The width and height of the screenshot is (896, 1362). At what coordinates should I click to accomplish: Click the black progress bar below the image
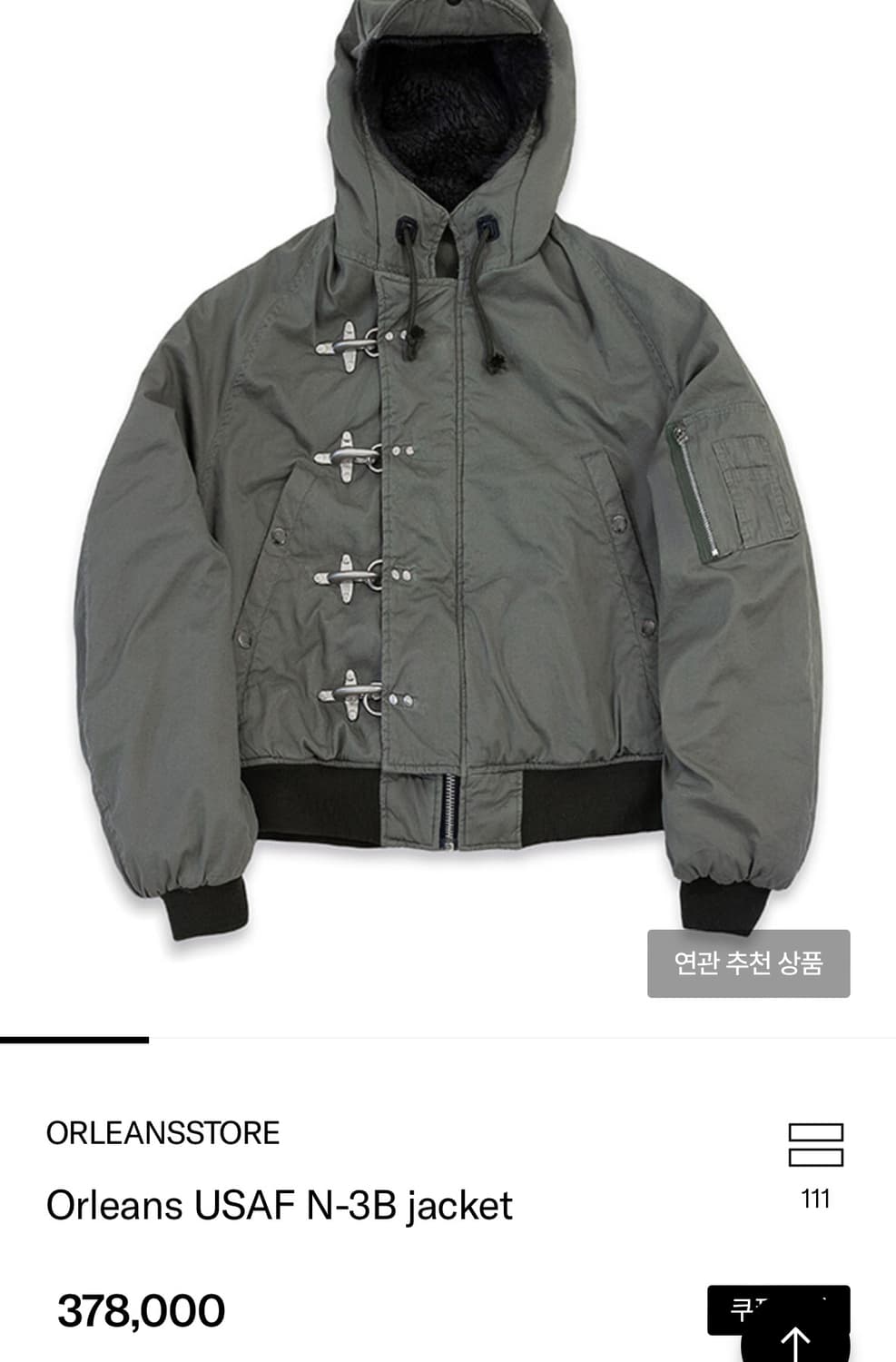click(75, 1038)
